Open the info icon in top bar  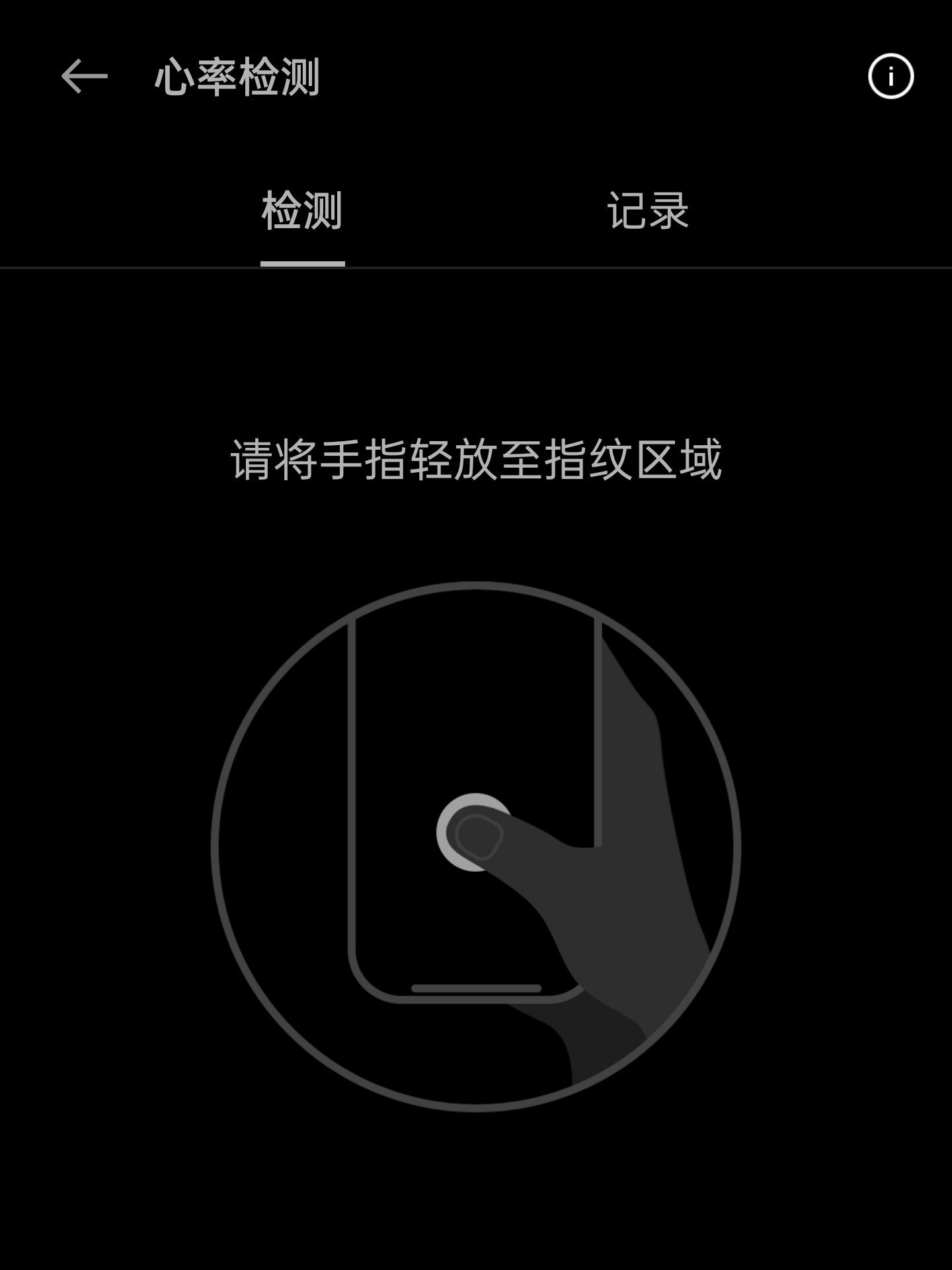pos(891,77)
